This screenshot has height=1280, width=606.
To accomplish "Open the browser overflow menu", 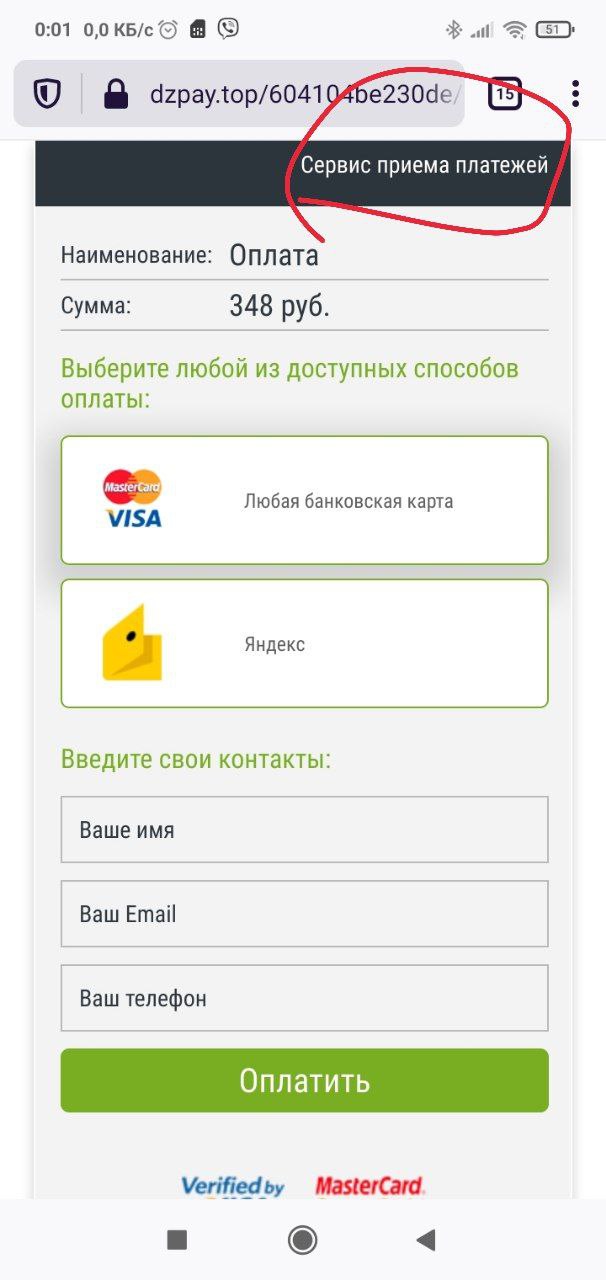I will tap(575, 94).
